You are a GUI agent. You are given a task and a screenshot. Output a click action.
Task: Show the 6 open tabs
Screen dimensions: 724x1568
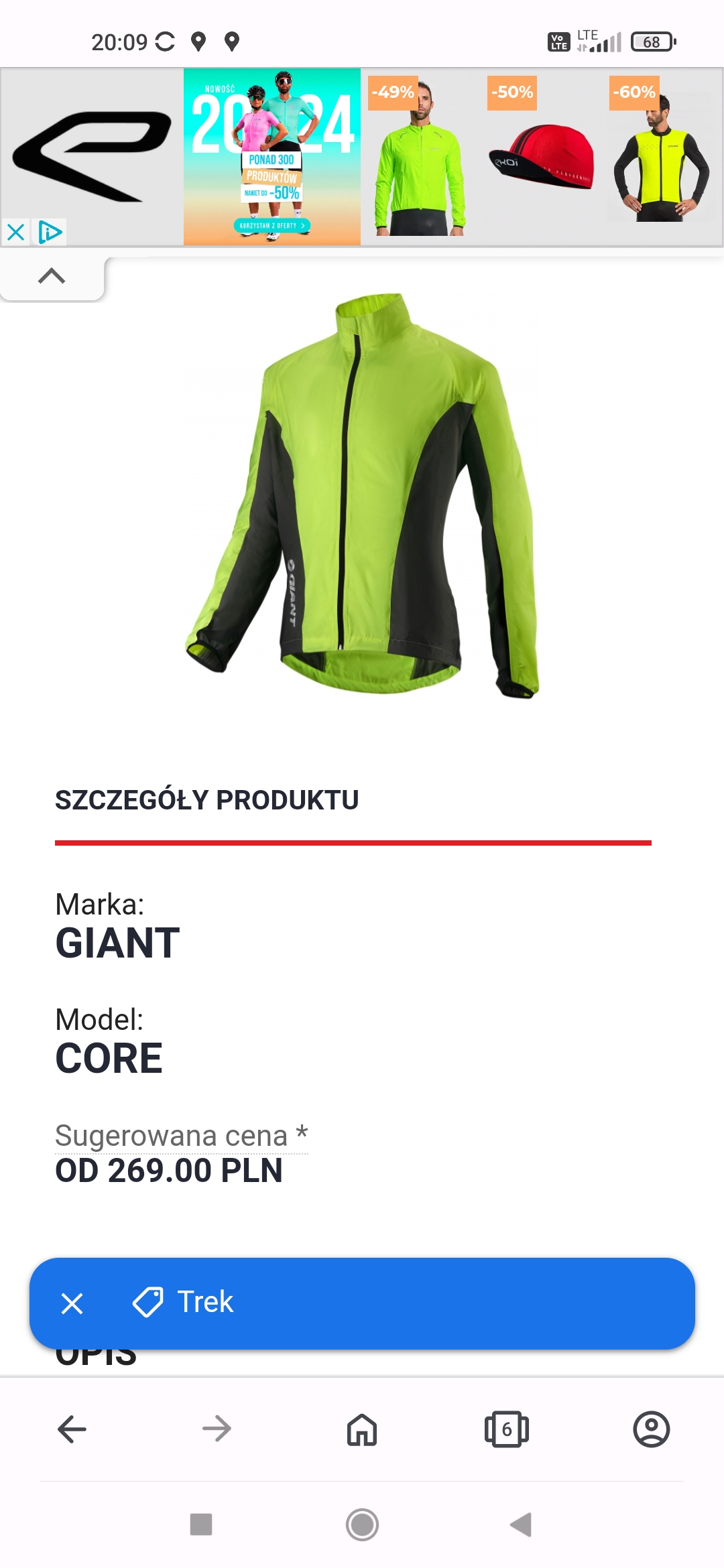tap(507, 1429)
